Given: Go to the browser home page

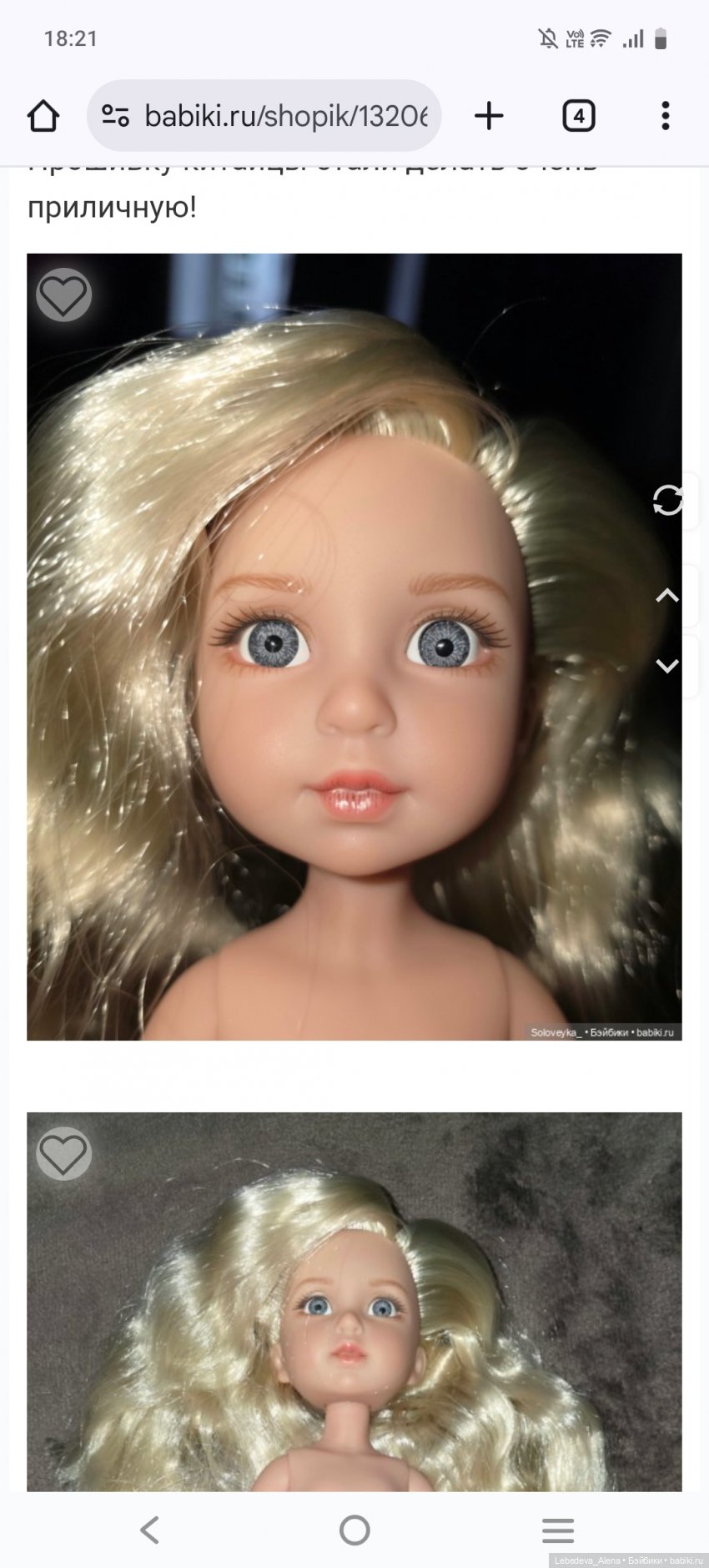Looking at the screenshot, I should (43, 116).
